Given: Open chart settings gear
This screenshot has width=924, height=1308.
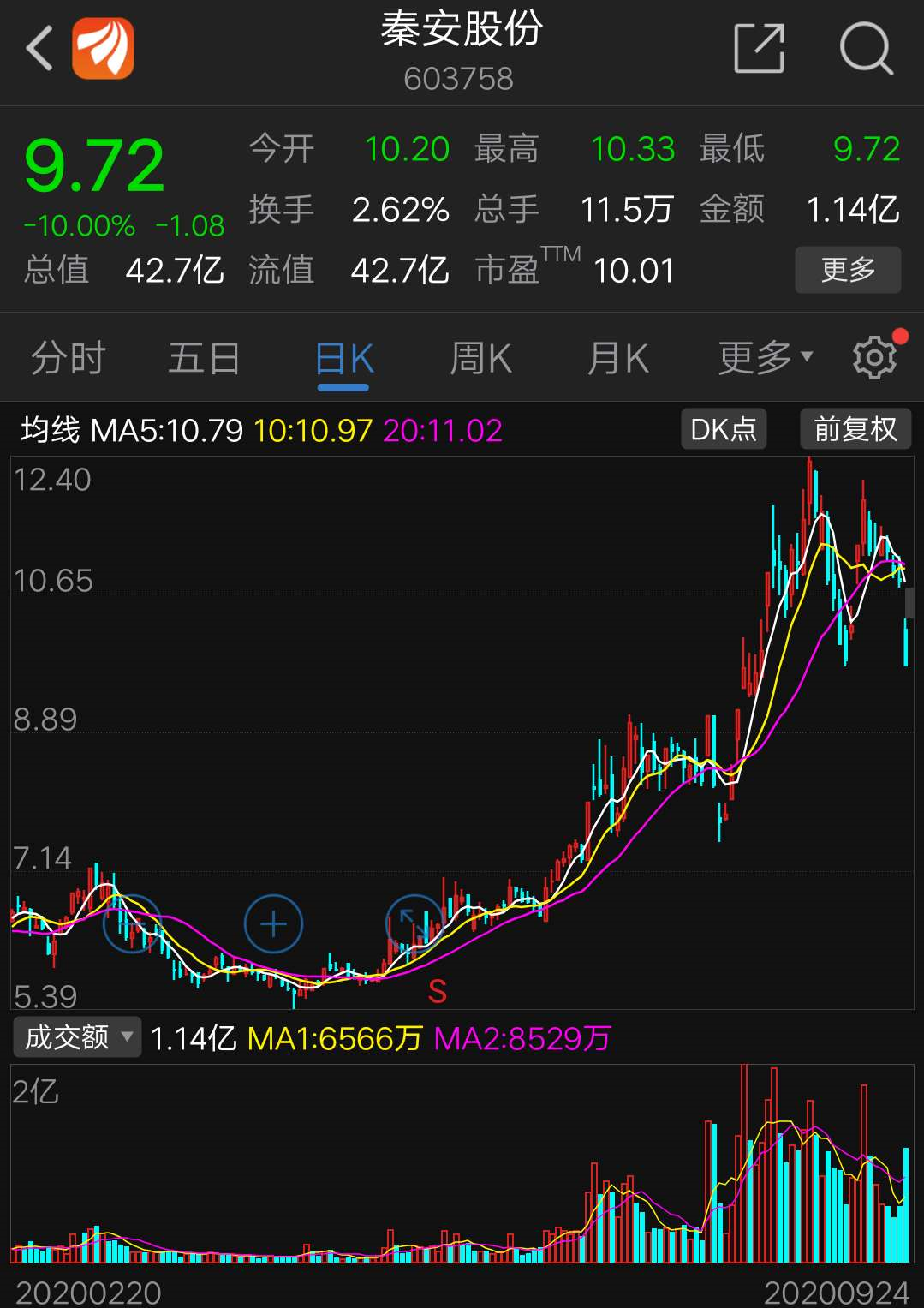Looking at the screenshot, I should (874, 358).
